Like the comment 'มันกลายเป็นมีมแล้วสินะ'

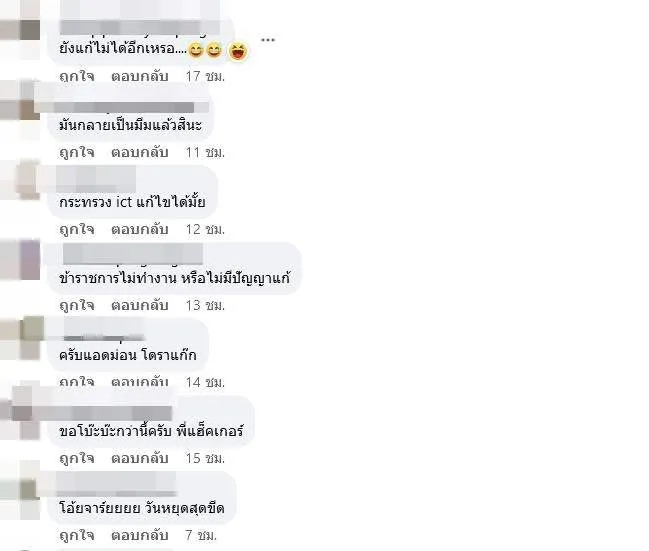(77, 152)
